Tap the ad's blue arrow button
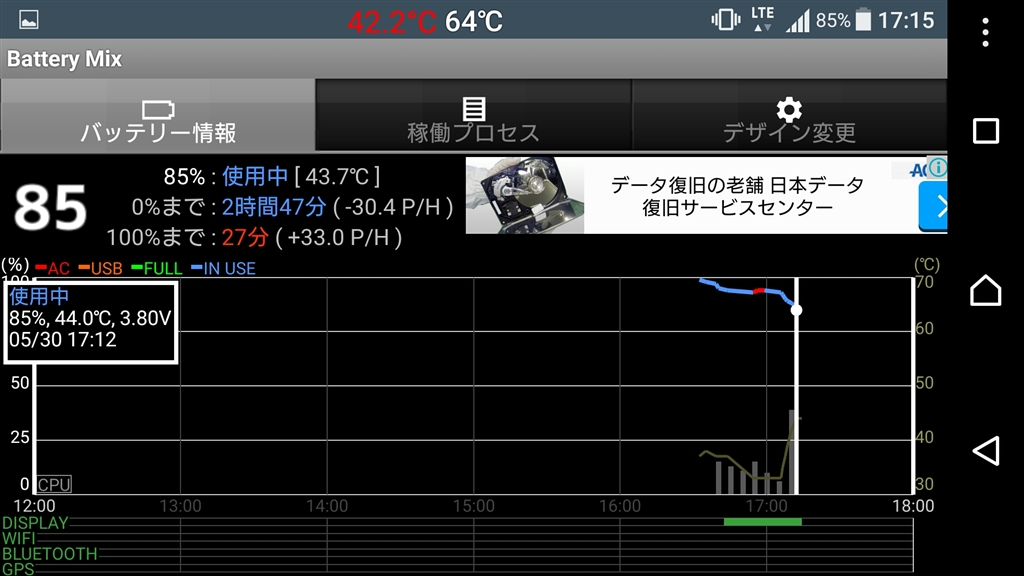The height and width of the screenshot is (576, 1024). coord(936,207)
